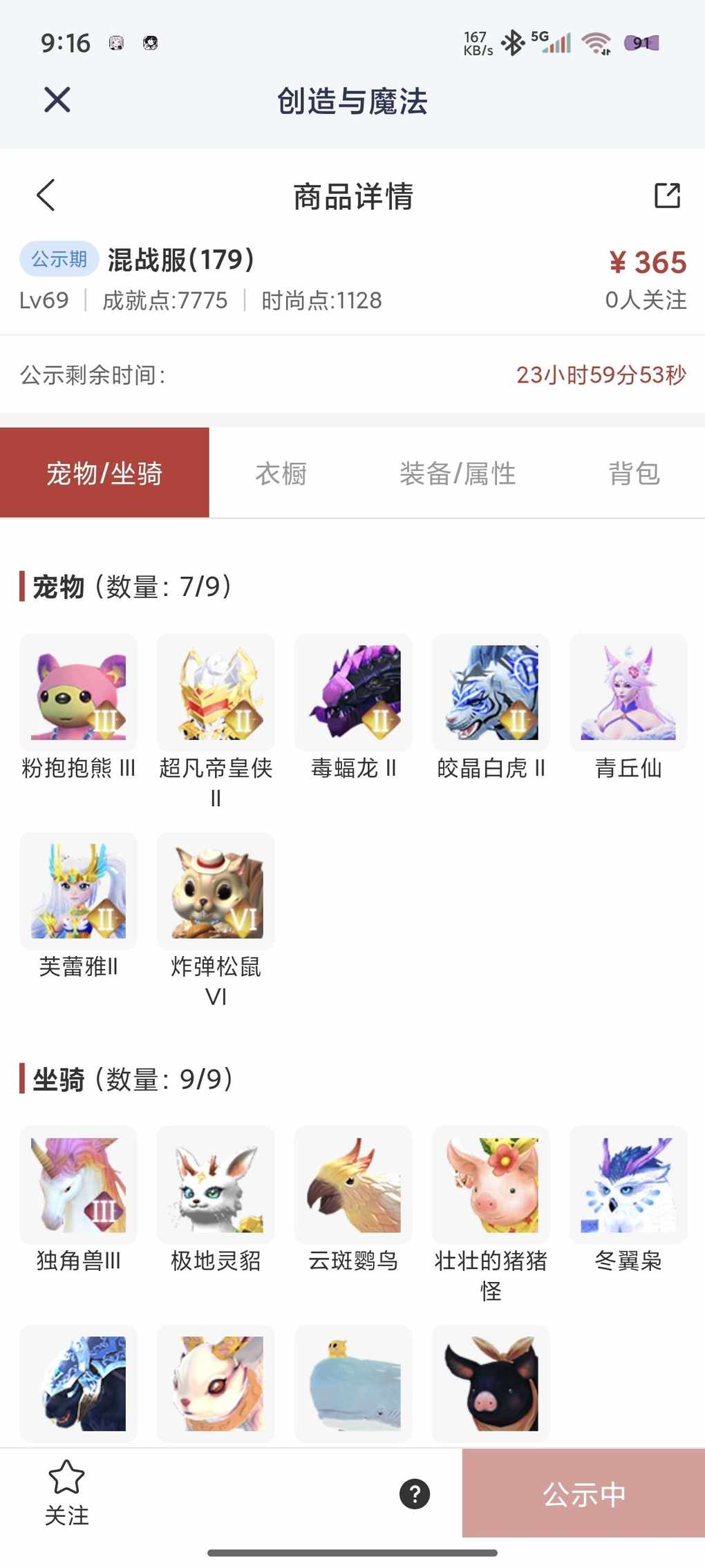705x1568 pixels.
Task: Open the 冬翼枭 mount
Action: 628,1185
